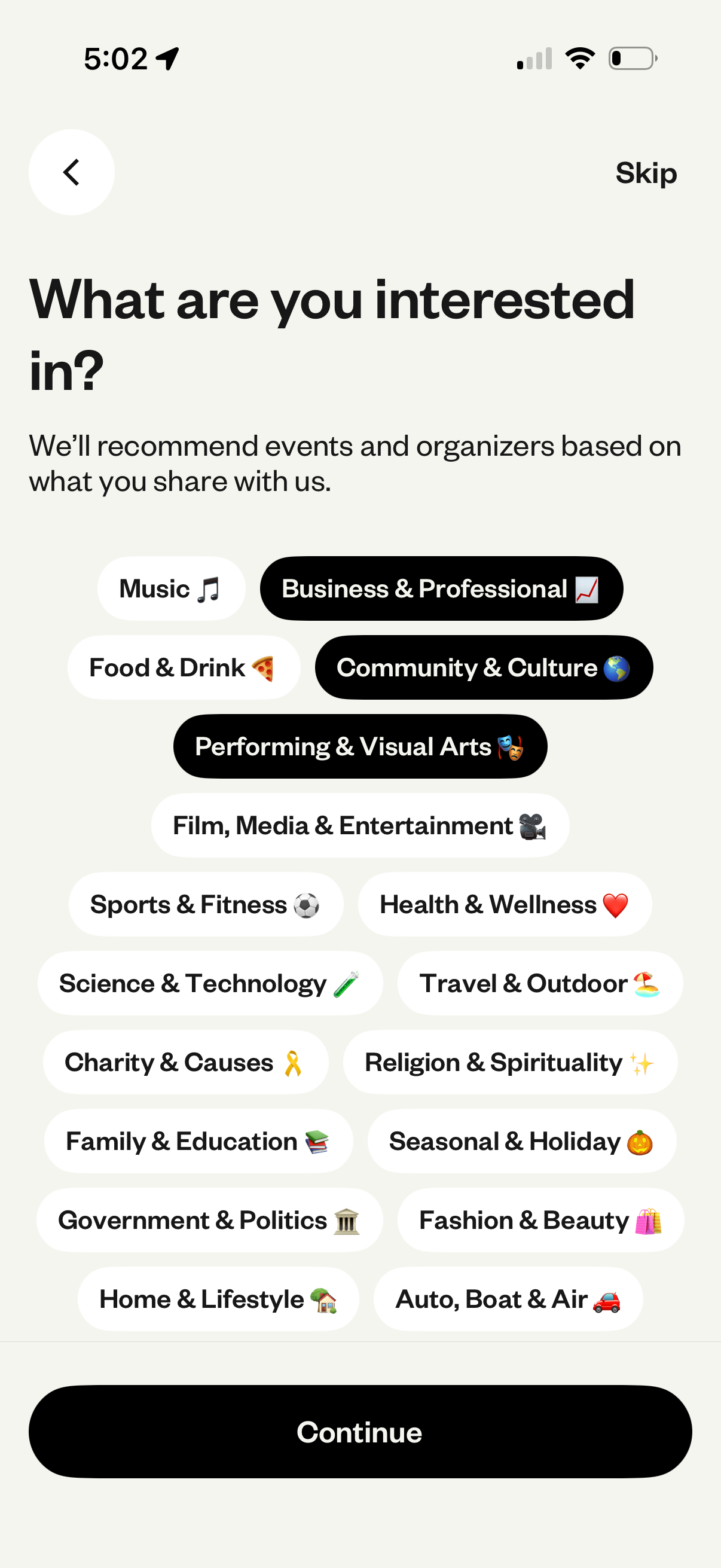The image size is (721, 1568).
Task: Select Auto, Boat & Air
Action: pyautogui.click(x=509, y=1299)
